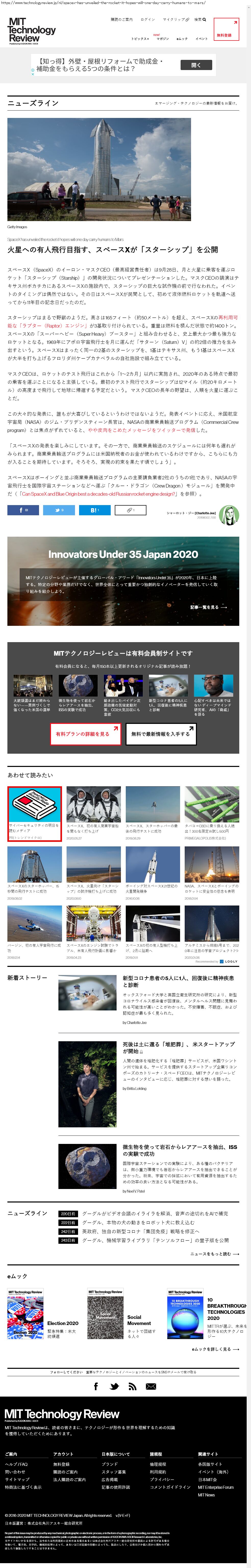Viewport: 251px width, 1568px height.
Task: Share the article on Facebook
Action: tap(23, 510)
